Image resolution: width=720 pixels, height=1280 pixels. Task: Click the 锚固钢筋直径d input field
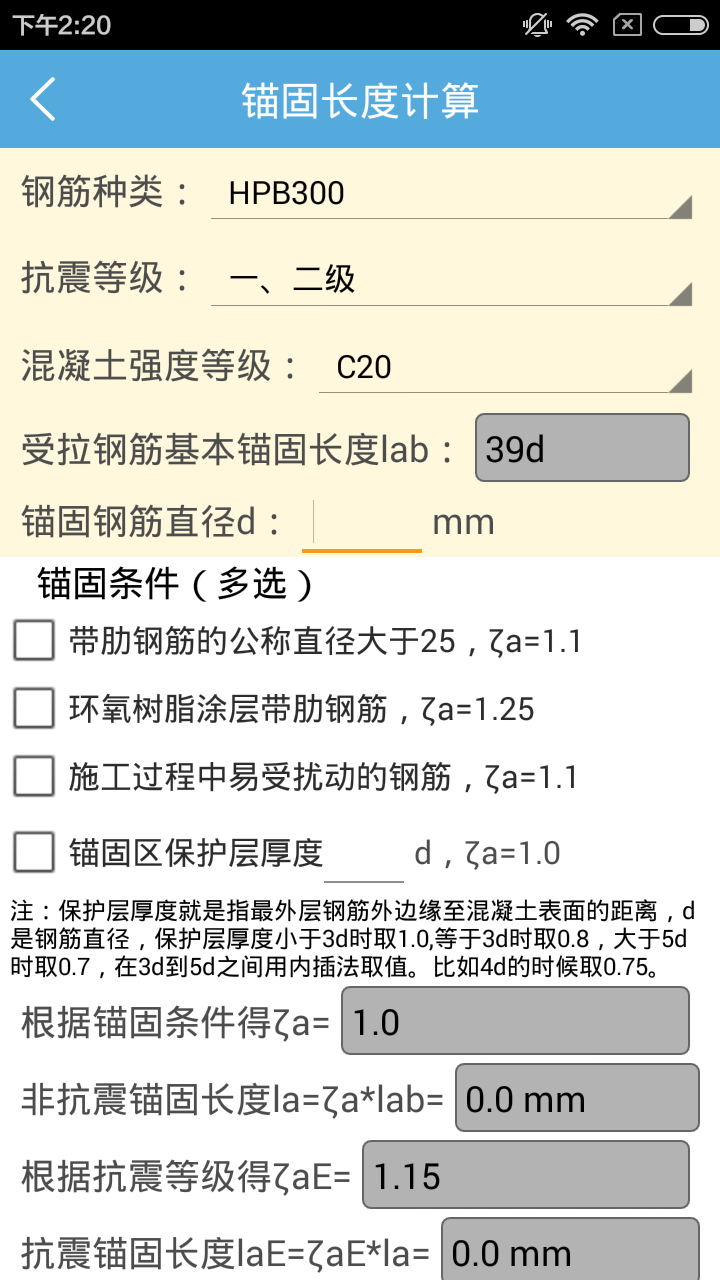click(x=363, y=520)
